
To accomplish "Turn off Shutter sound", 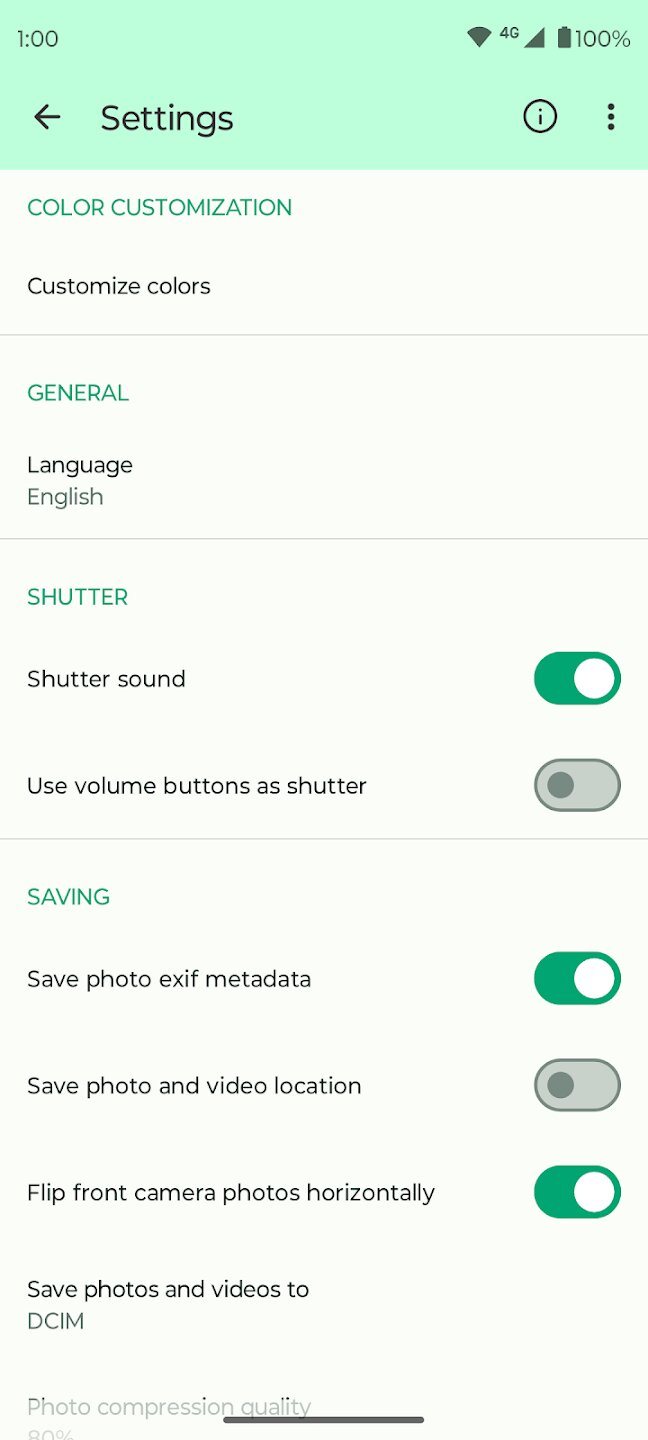I will pos(577,679).
